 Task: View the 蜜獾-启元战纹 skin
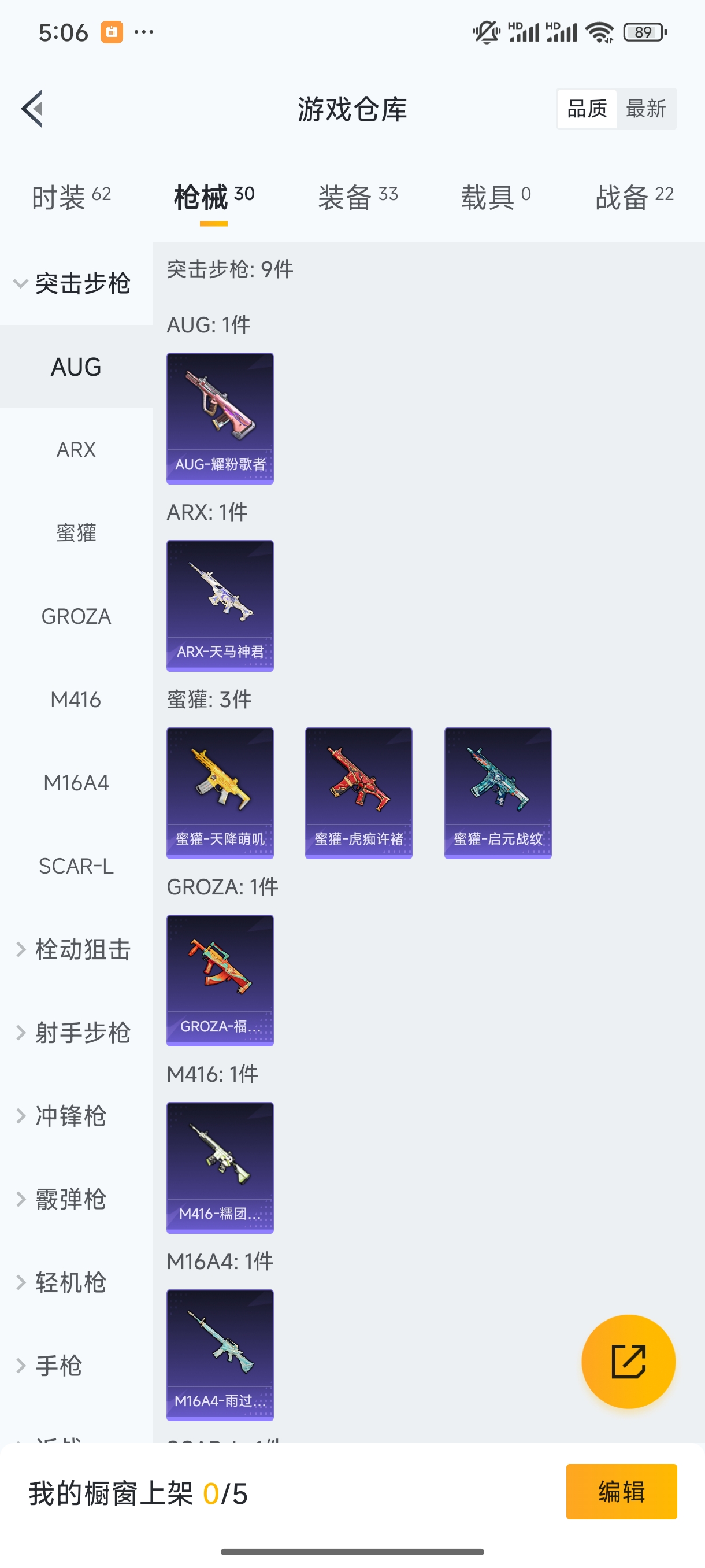[497, 793]
